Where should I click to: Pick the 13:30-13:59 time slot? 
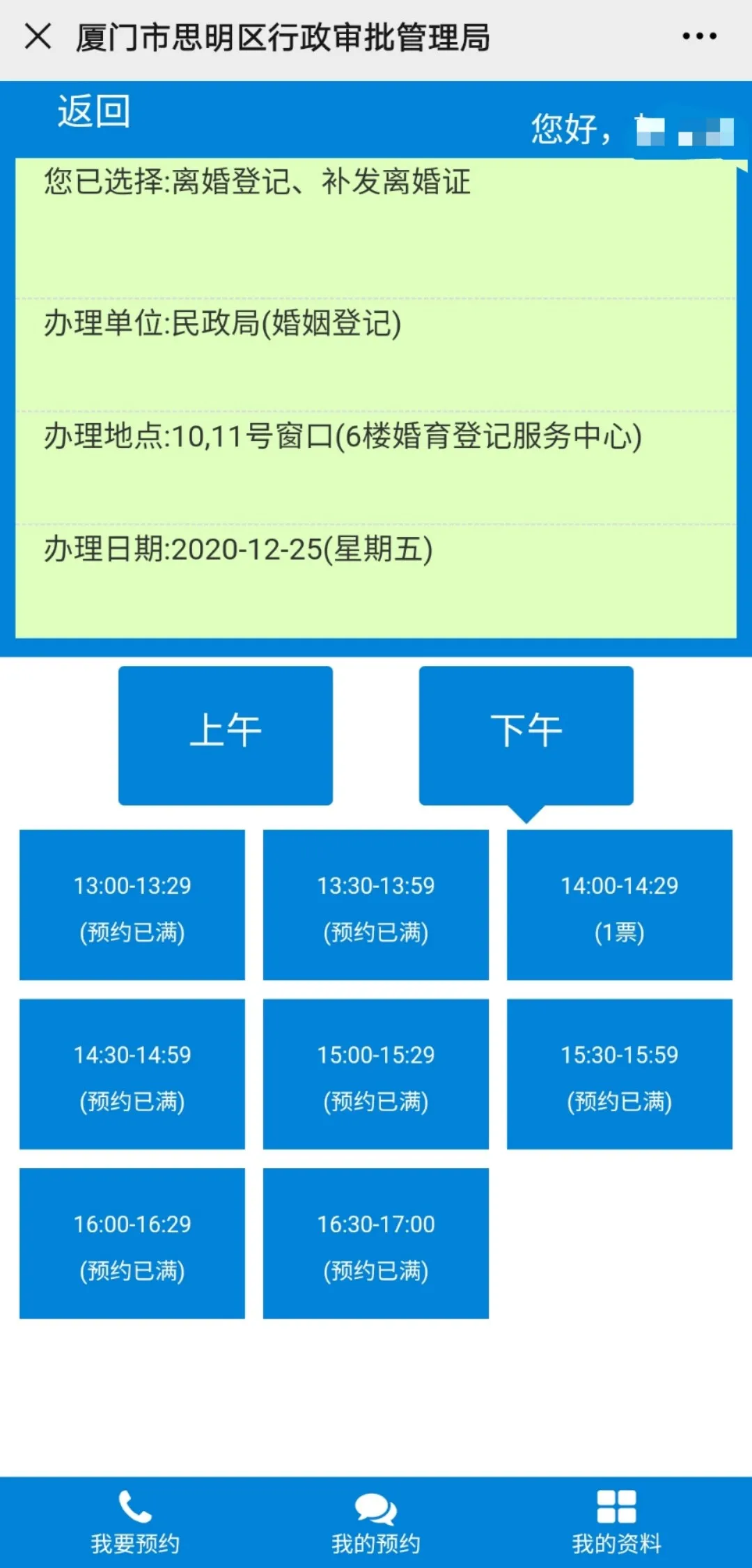376,904
